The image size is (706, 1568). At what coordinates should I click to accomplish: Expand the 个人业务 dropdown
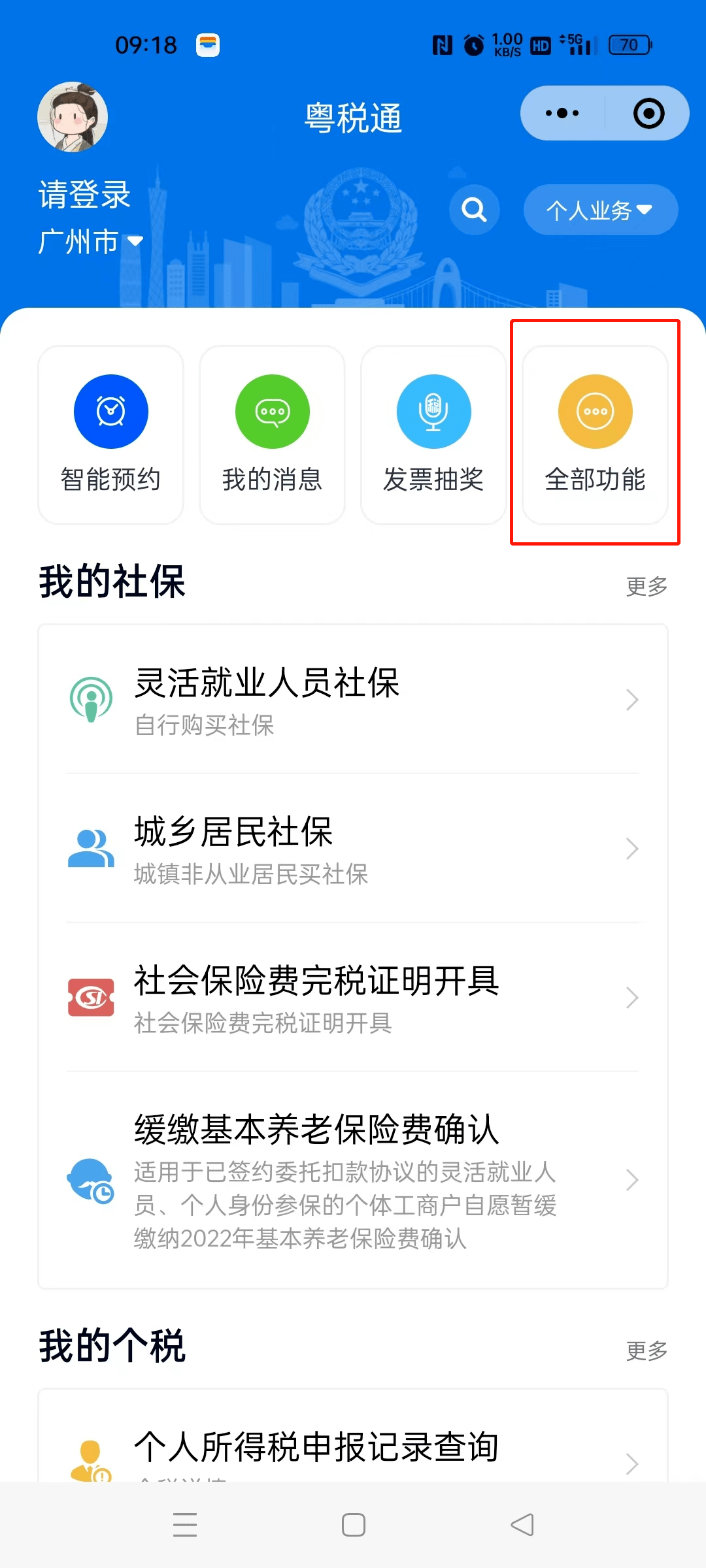[x=600, y=210]
